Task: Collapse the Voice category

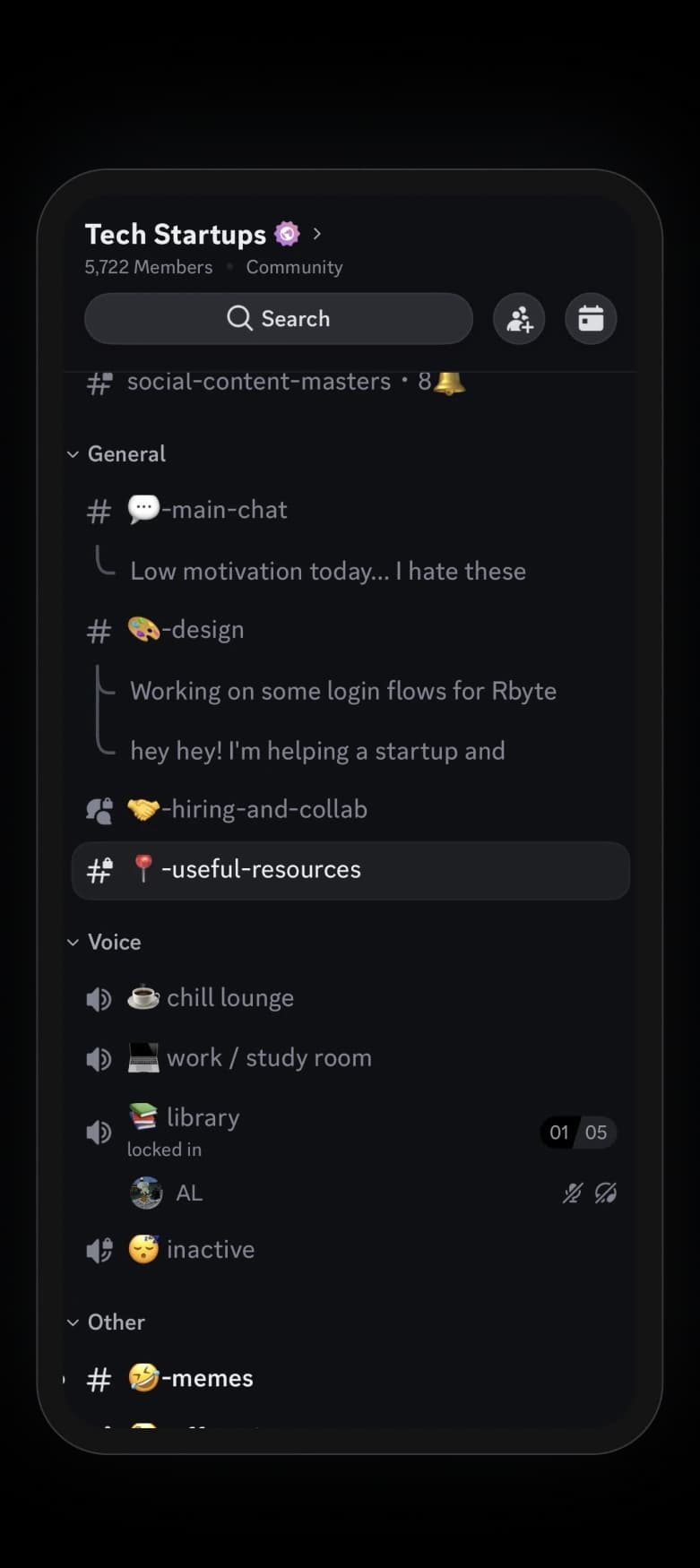Action: 113,943
